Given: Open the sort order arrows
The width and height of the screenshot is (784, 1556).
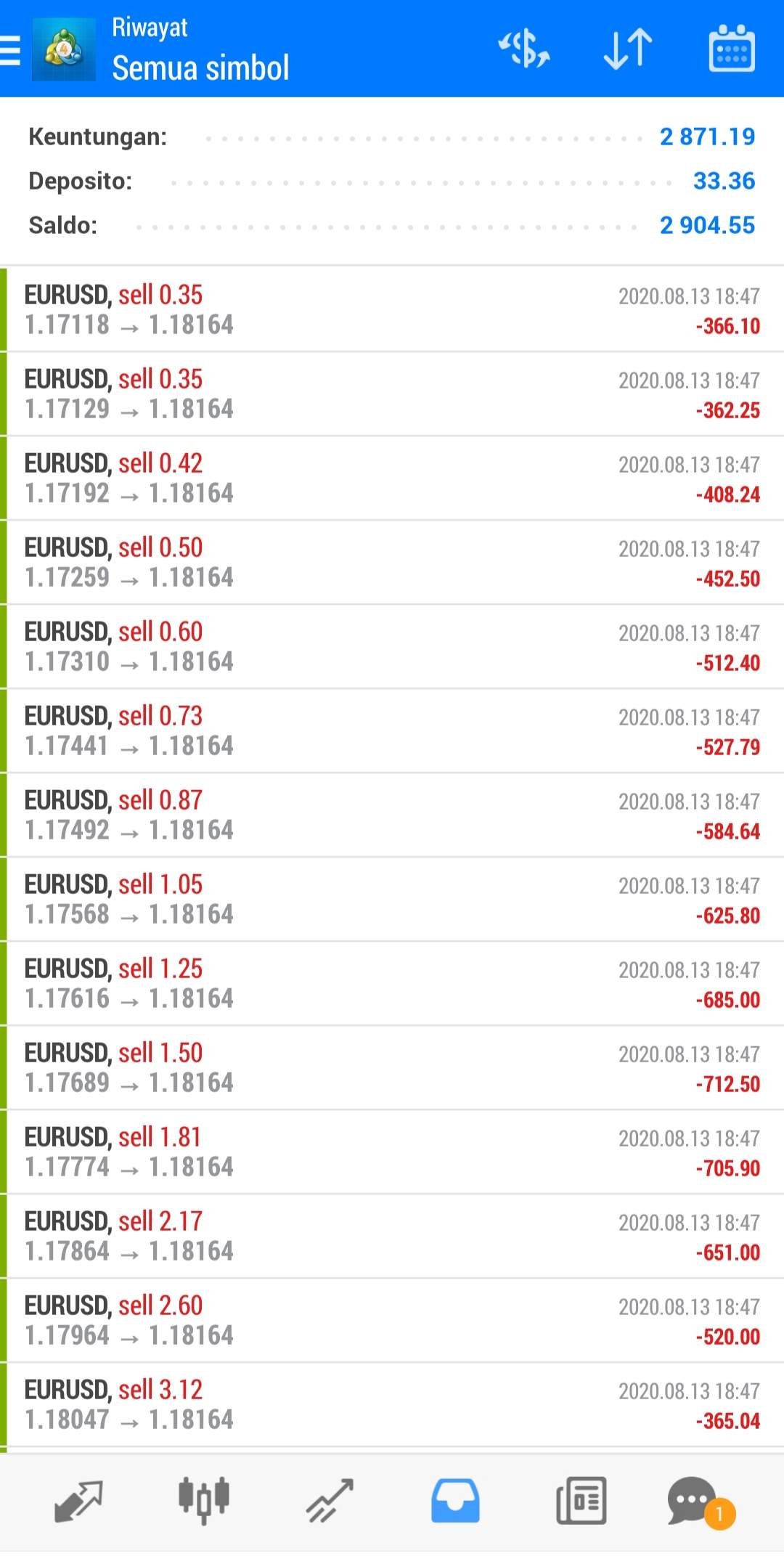Looking at the screenshot, I should [628, 49].
